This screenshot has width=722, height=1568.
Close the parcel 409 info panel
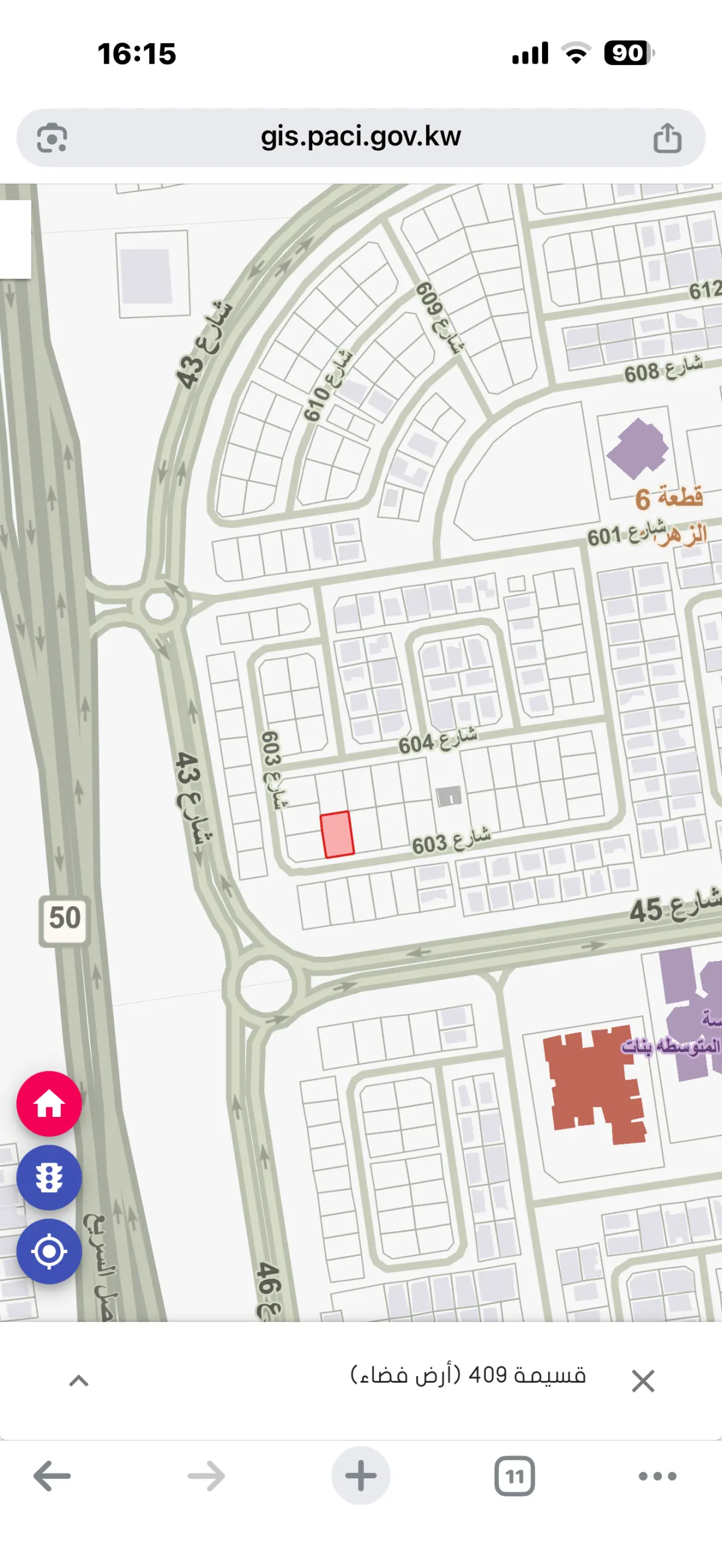coord(643,1381)
